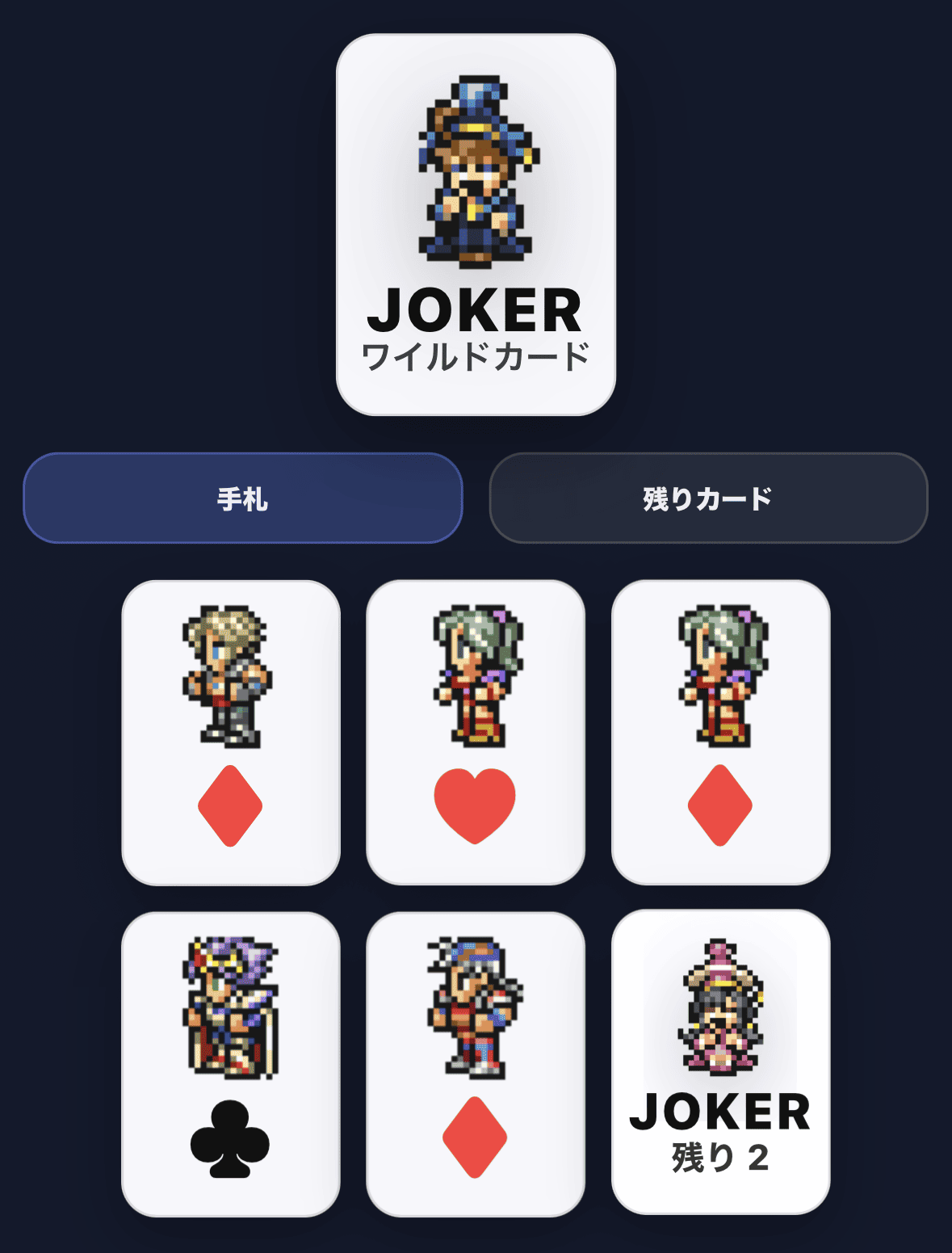Switch to the 手札 tab
Image resolution: width=952 pixels, height=1253 pixels.
point(242,498)
